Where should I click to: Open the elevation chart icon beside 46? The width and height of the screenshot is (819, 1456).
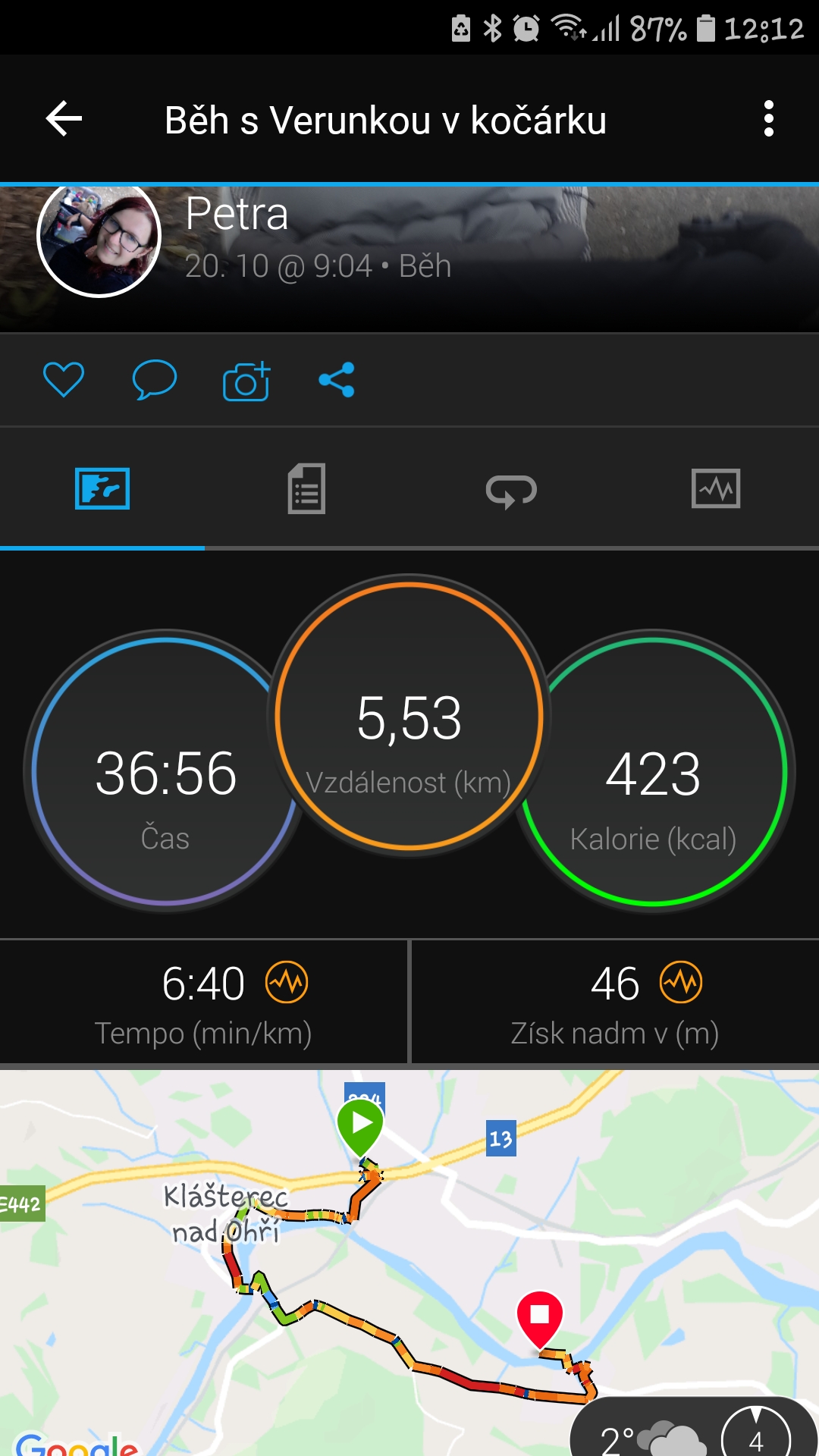pos(681,982)
